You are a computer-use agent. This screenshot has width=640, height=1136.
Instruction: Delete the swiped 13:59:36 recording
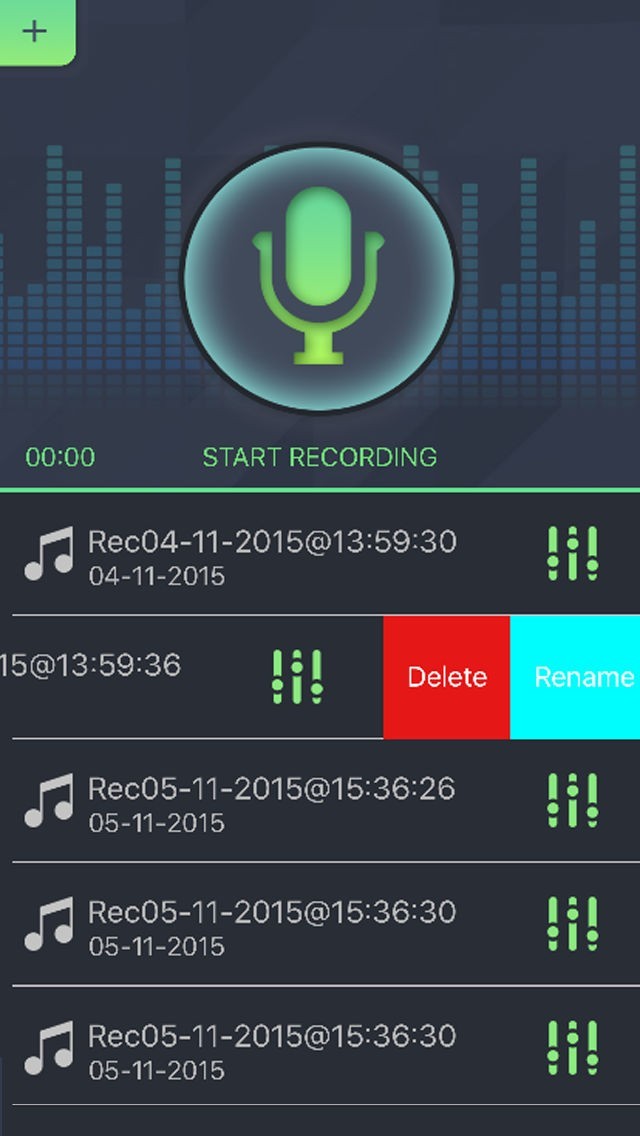(x=447, y=677)
